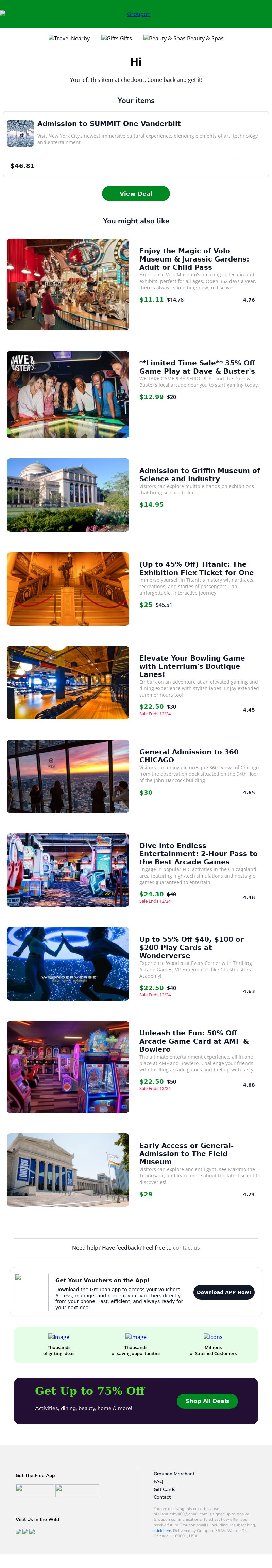This screenshot has width=272, height=1568.
Task: Open the Volo Museum & Jurassic Gardens deal
Action: coord(194,259)
